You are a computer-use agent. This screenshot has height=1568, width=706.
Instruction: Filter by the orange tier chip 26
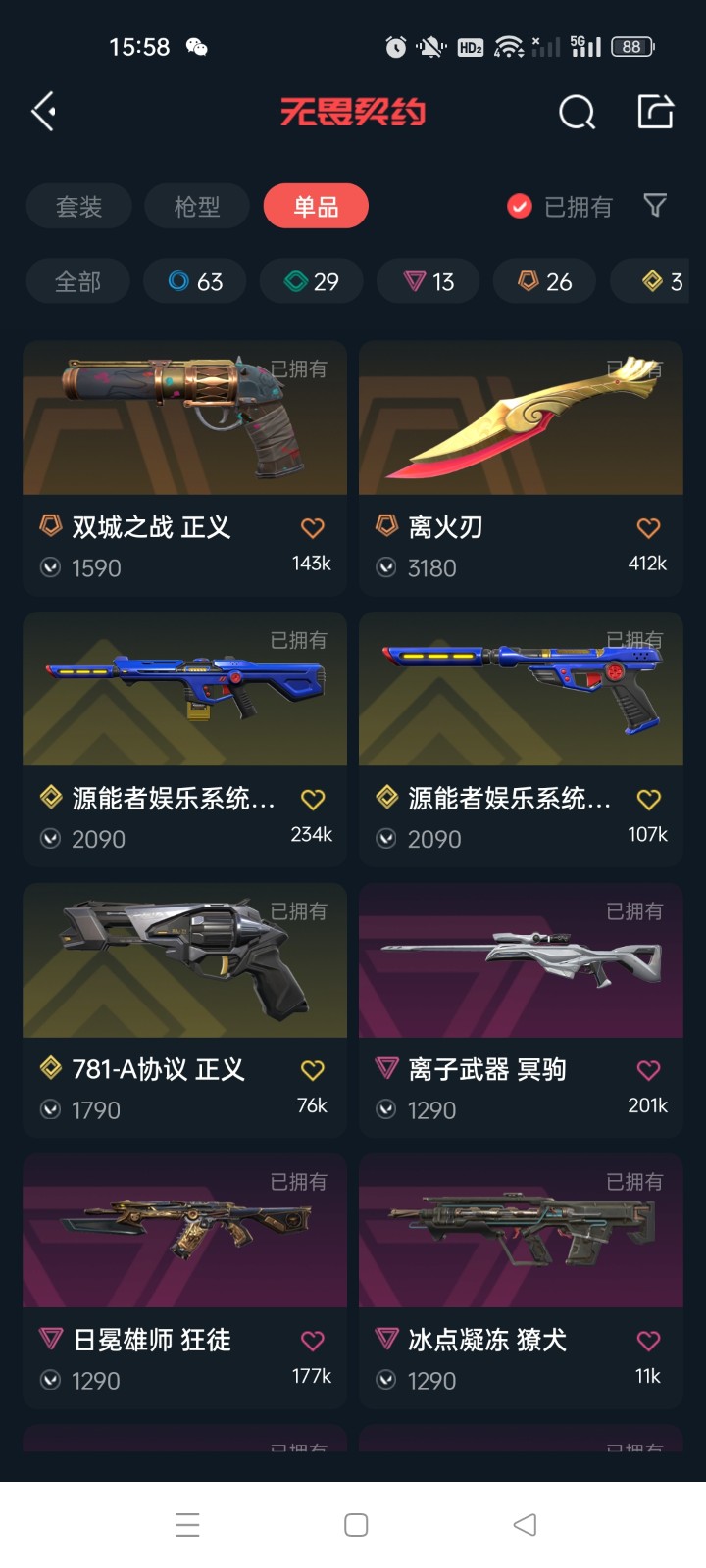pos(545,282)
